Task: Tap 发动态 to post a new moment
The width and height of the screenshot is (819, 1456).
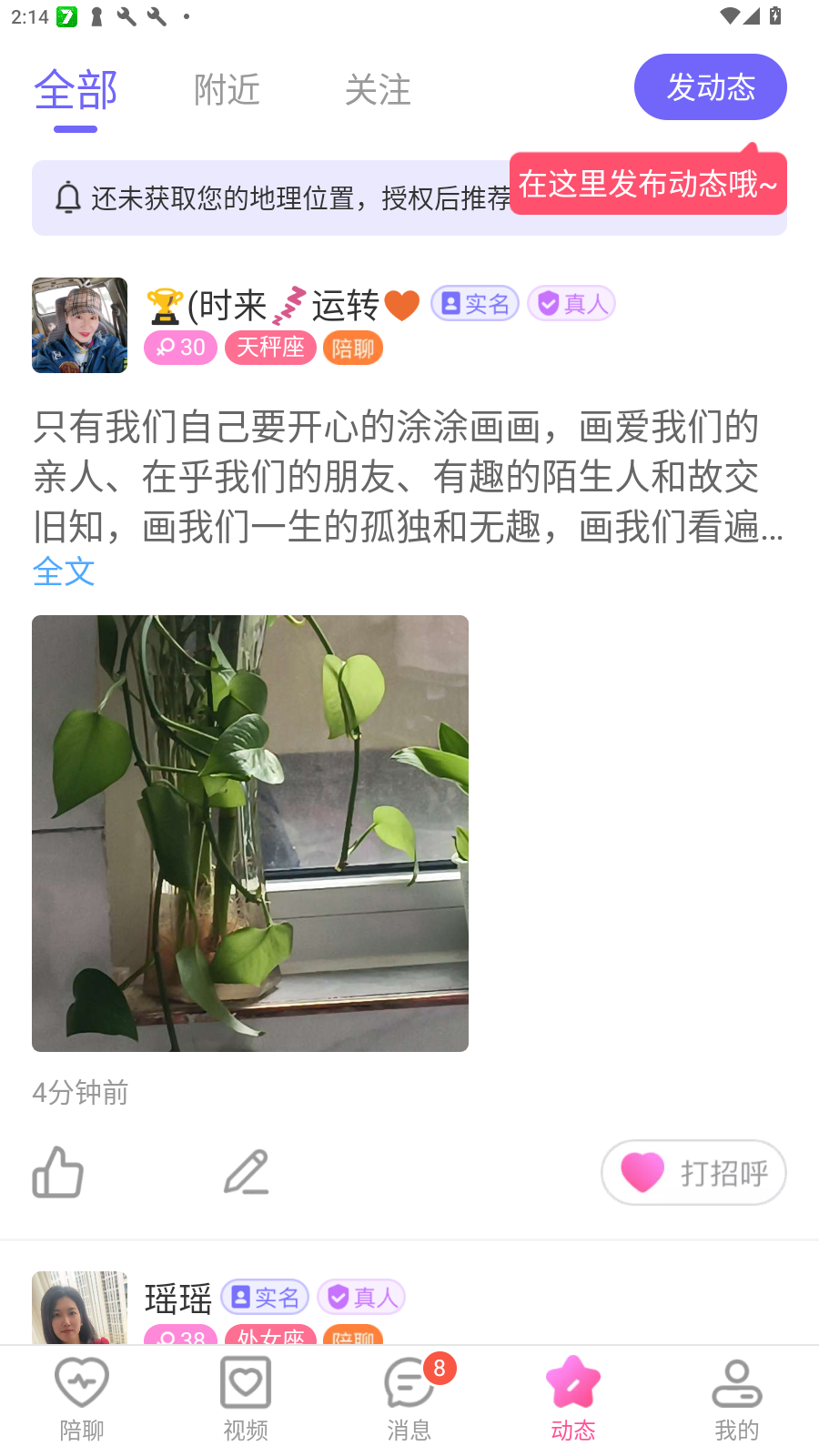Action: tap(710, 87)
